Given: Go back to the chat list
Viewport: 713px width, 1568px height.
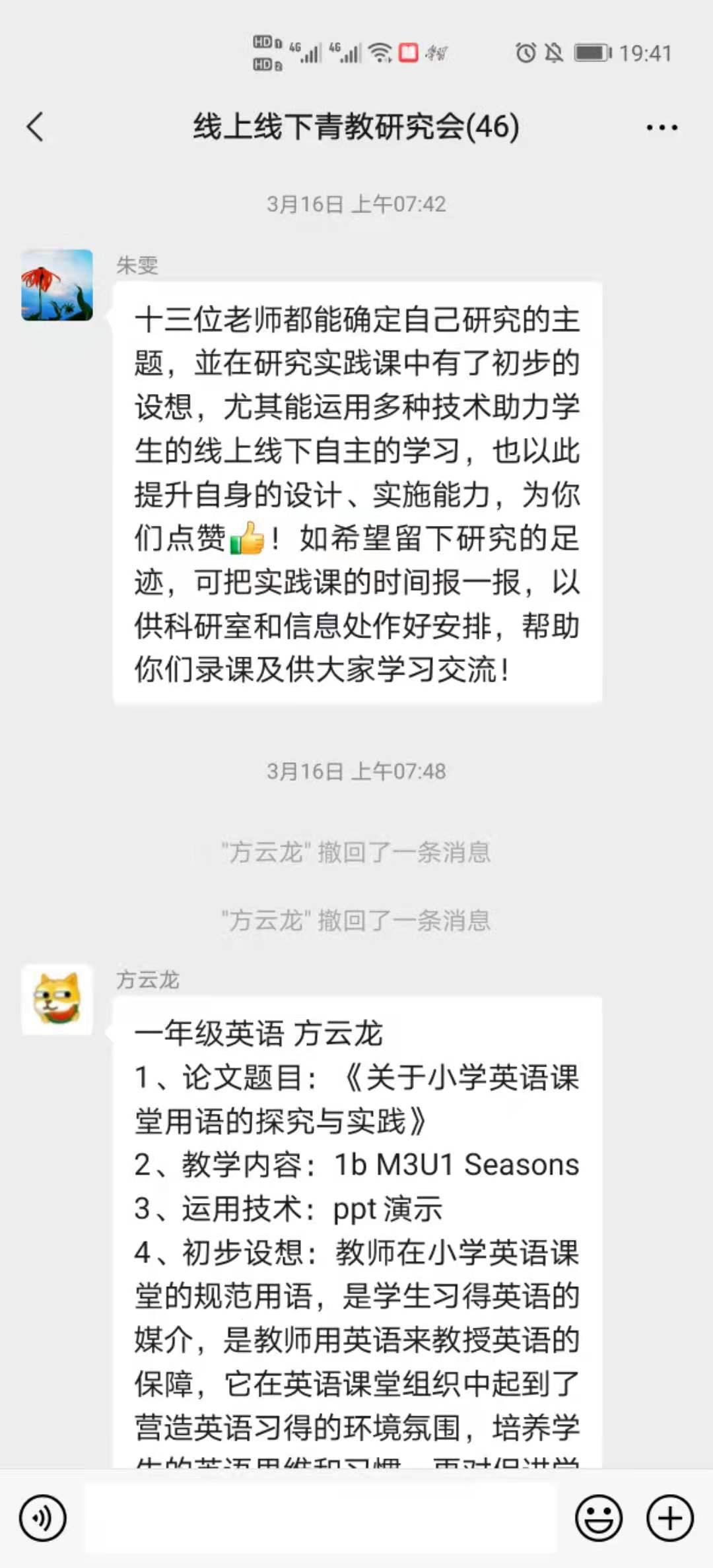Looking at the screenshot, I should pyautogui.click(x=36, y=127).
